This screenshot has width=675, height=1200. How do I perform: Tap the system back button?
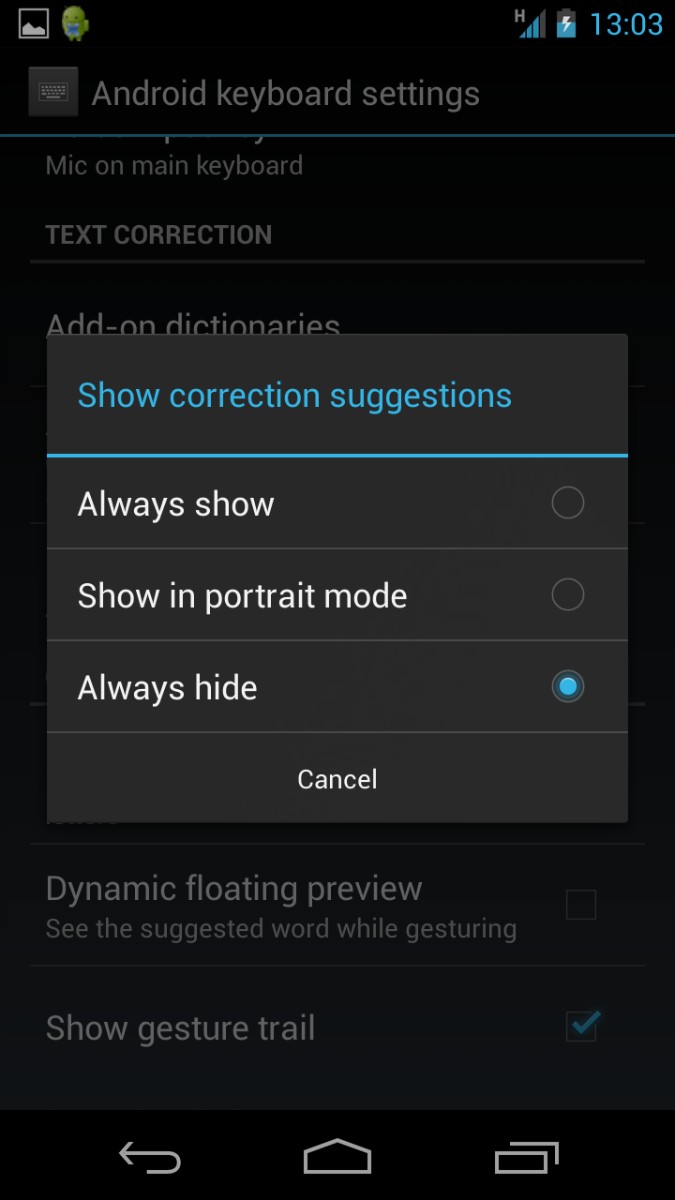150,1157
